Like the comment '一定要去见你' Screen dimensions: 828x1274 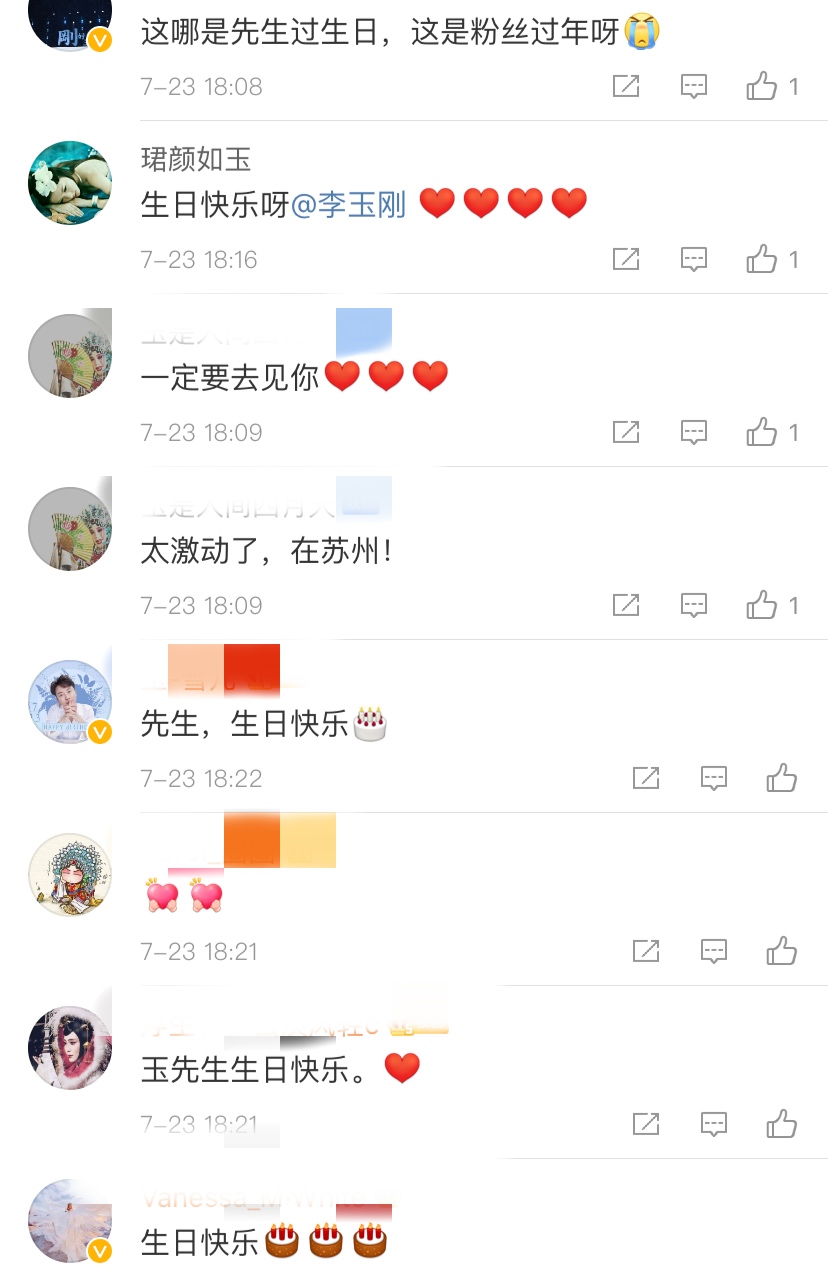(x=762, y=433)
